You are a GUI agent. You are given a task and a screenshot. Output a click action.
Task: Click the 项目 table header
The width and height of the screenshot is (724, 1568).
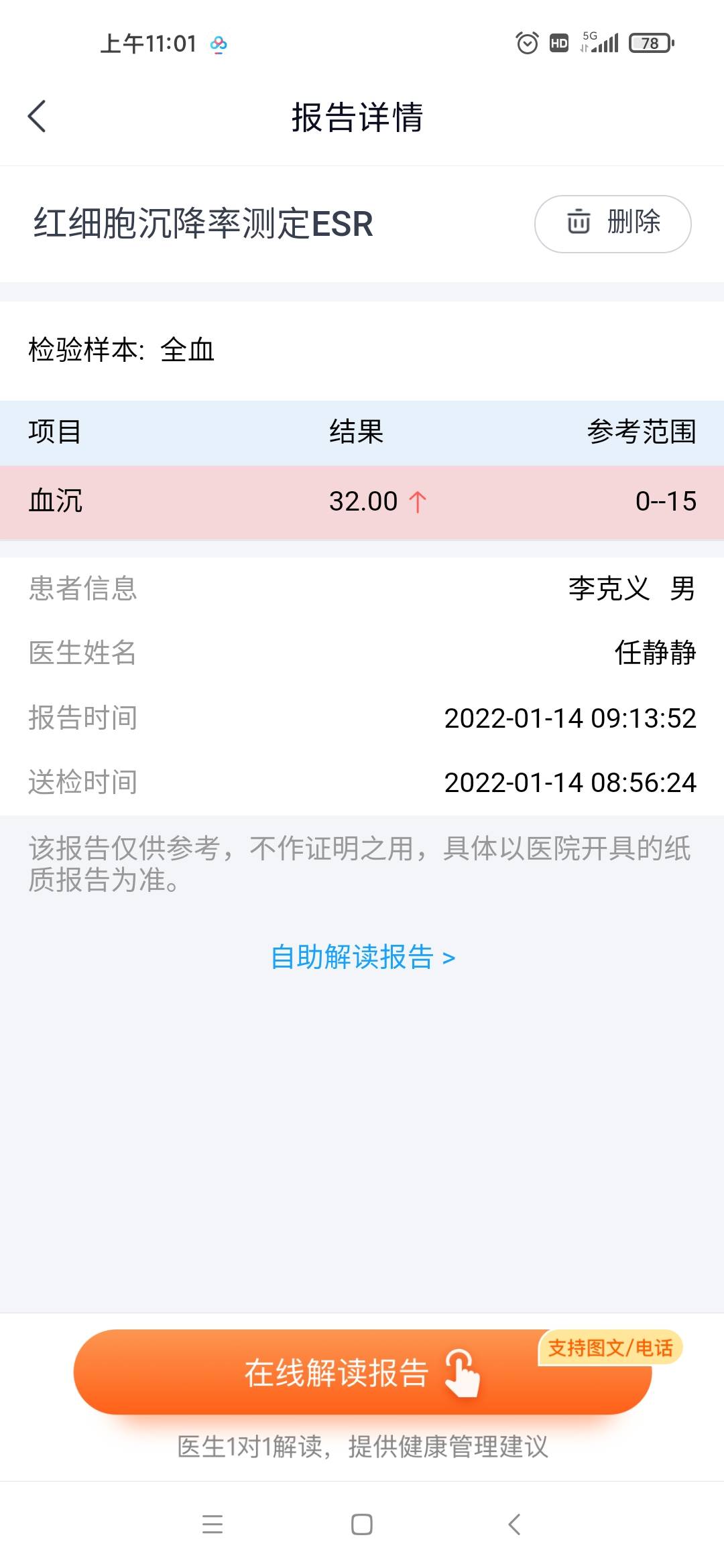54,433
